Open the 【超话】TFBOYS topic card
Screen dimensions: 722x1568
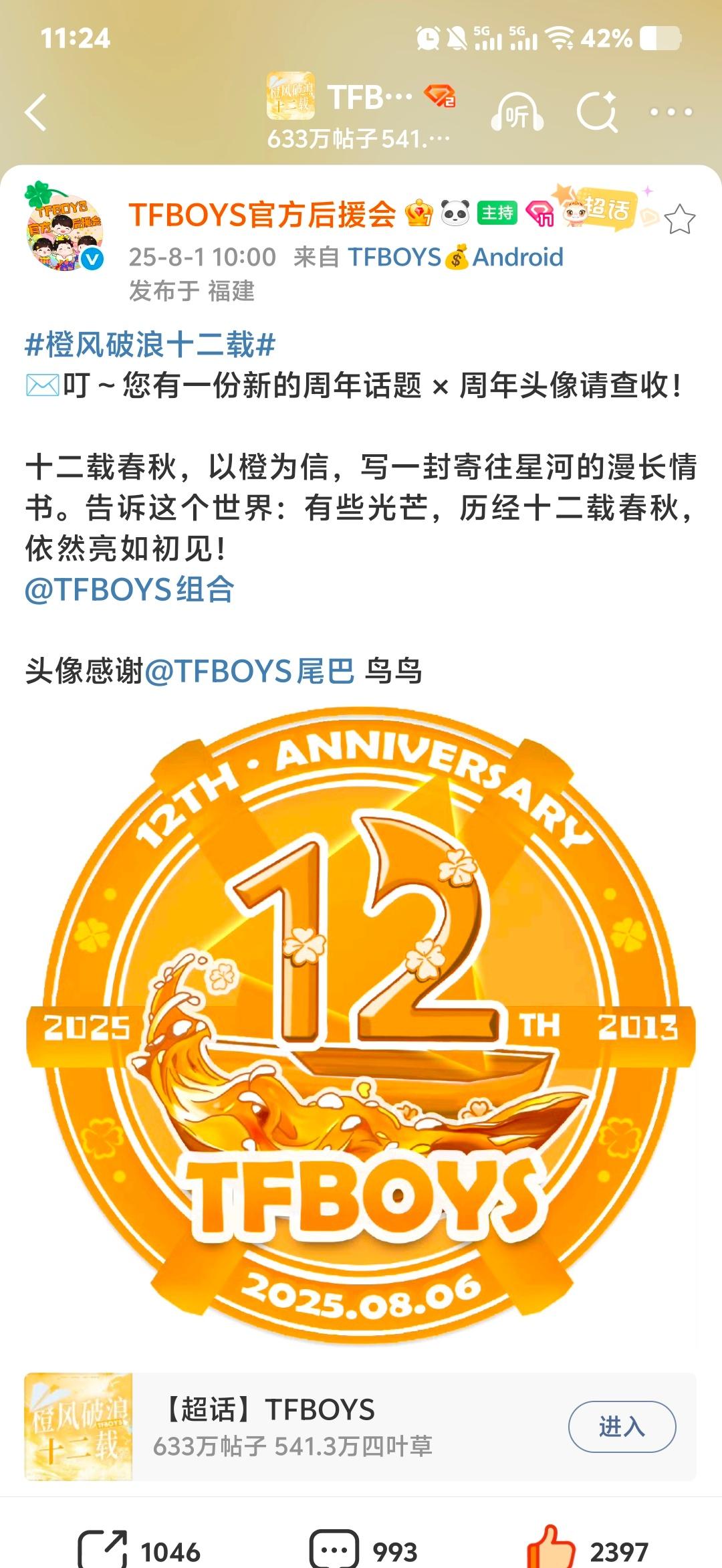point(360,1427)
